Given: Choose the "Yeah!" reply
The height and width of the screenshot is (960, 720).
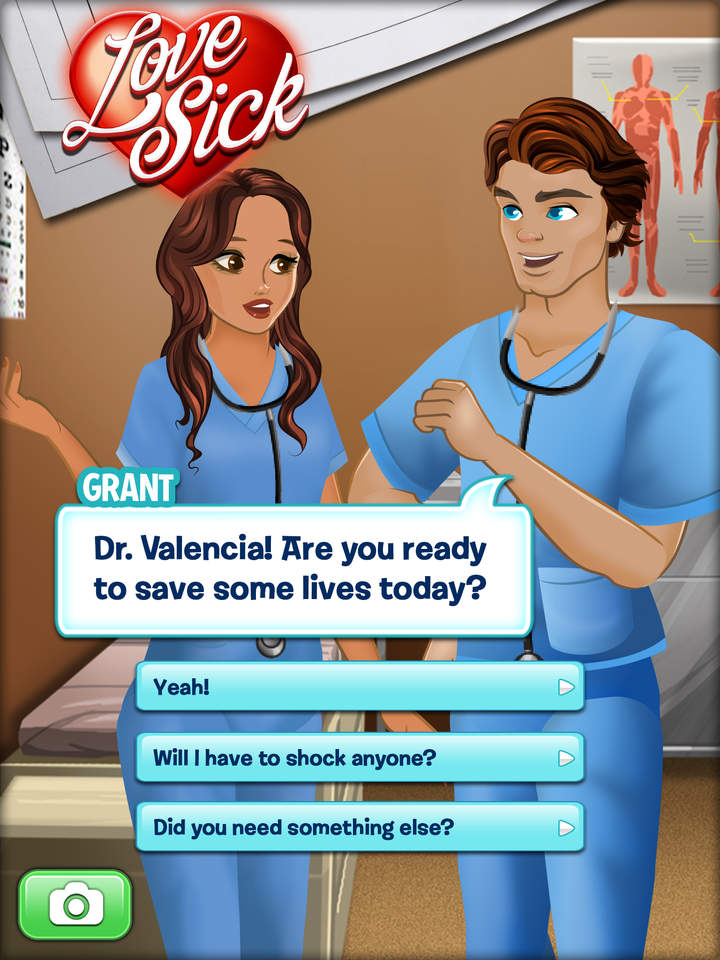Looking at the screenshot, I should click(360, 687).
